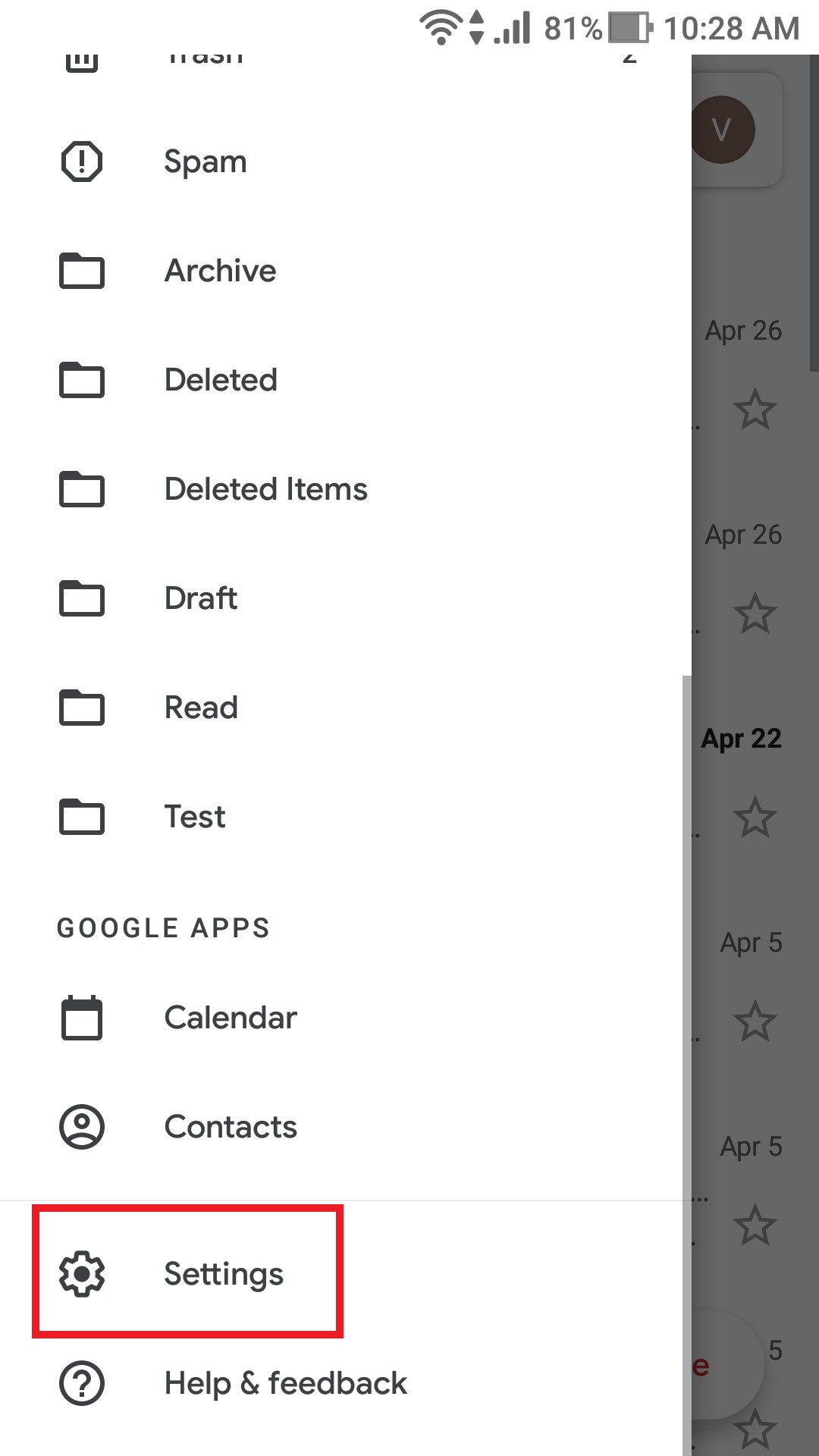The width and height of the screenshot is (819, 1456).
Task: Open the Spam folder
Action: (x=341, y=162)
